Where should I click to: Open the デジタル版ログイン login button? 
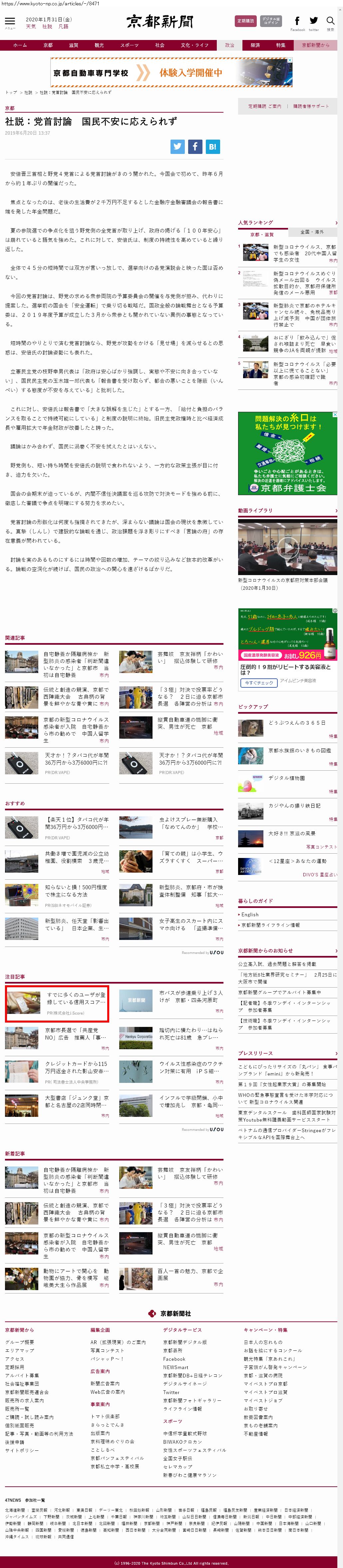click(x=271, y=21)
